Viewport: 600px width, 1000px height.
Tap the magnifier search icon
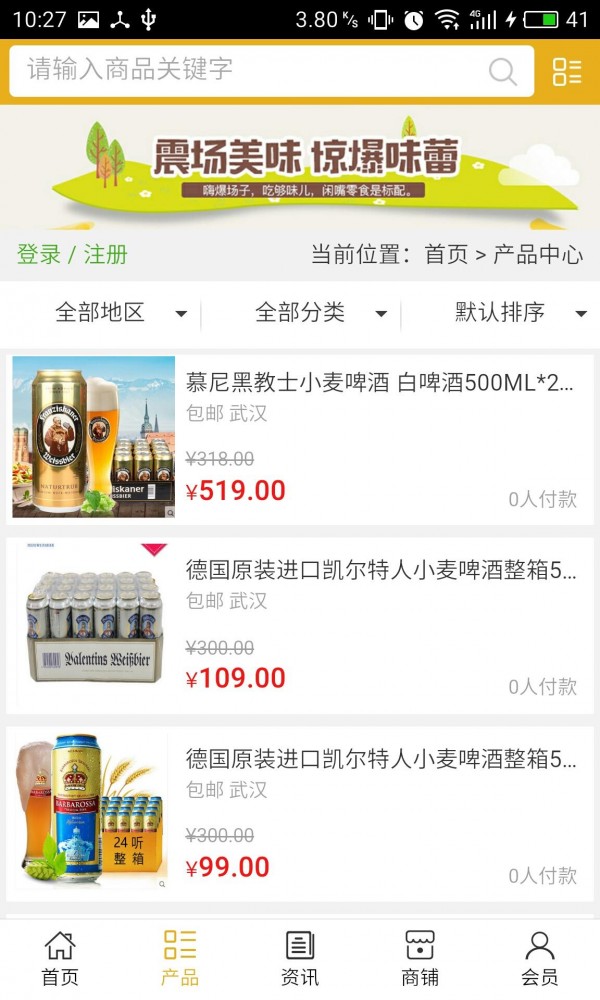(502, 71)
